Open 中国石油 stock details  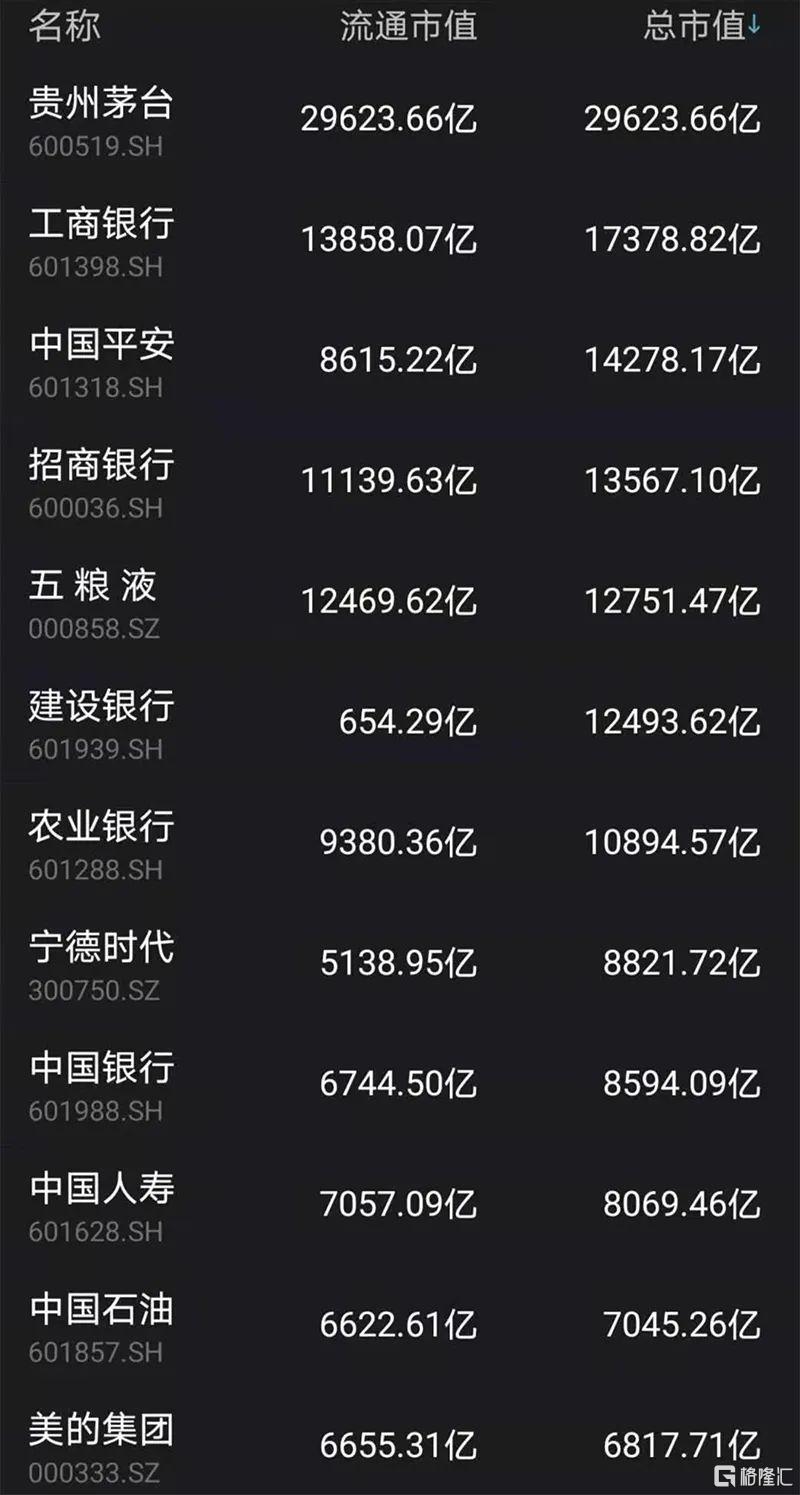pos(400,1326)
